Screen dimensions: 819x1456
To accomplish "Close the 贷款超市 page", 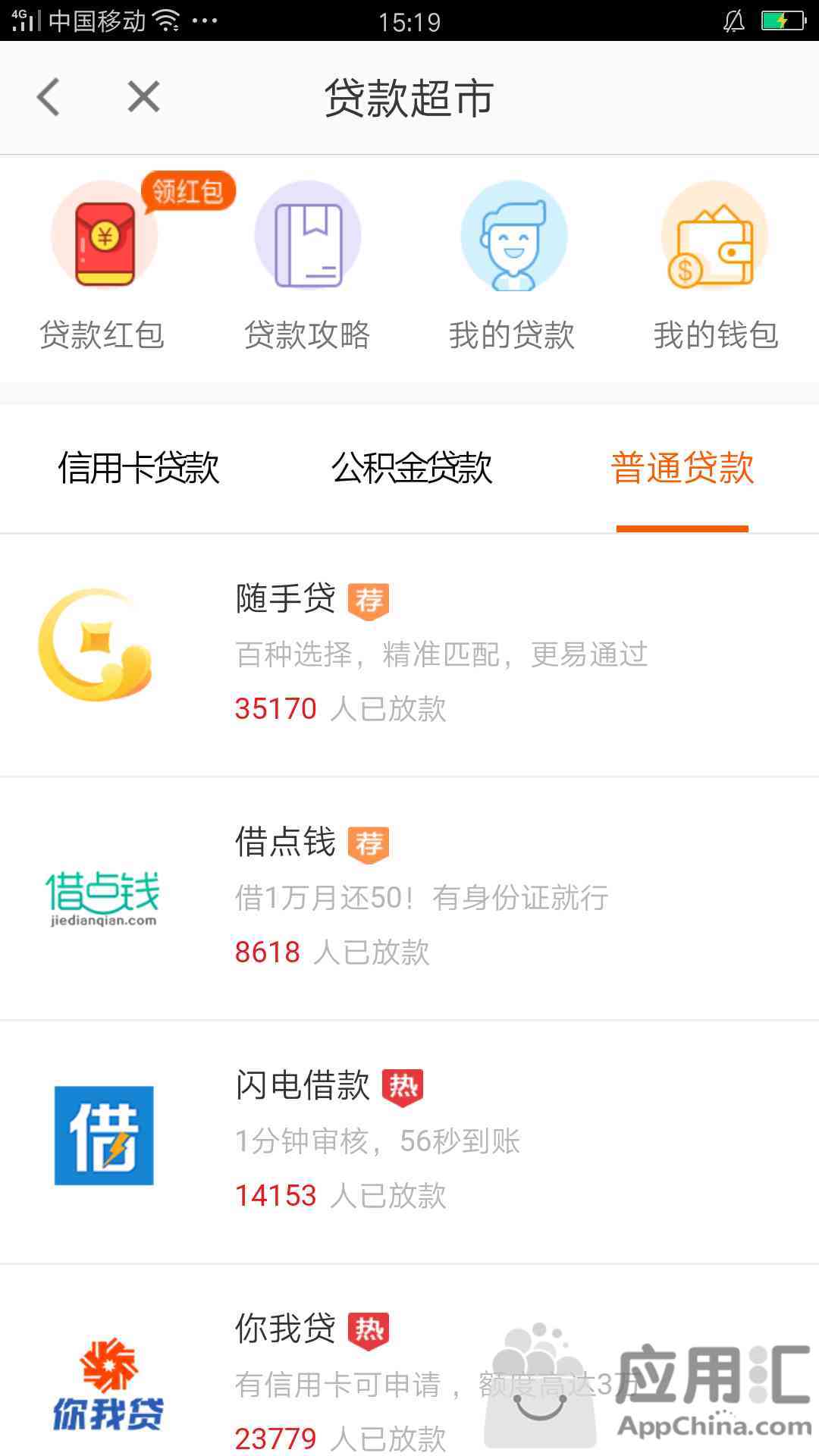I will [143, 97].
